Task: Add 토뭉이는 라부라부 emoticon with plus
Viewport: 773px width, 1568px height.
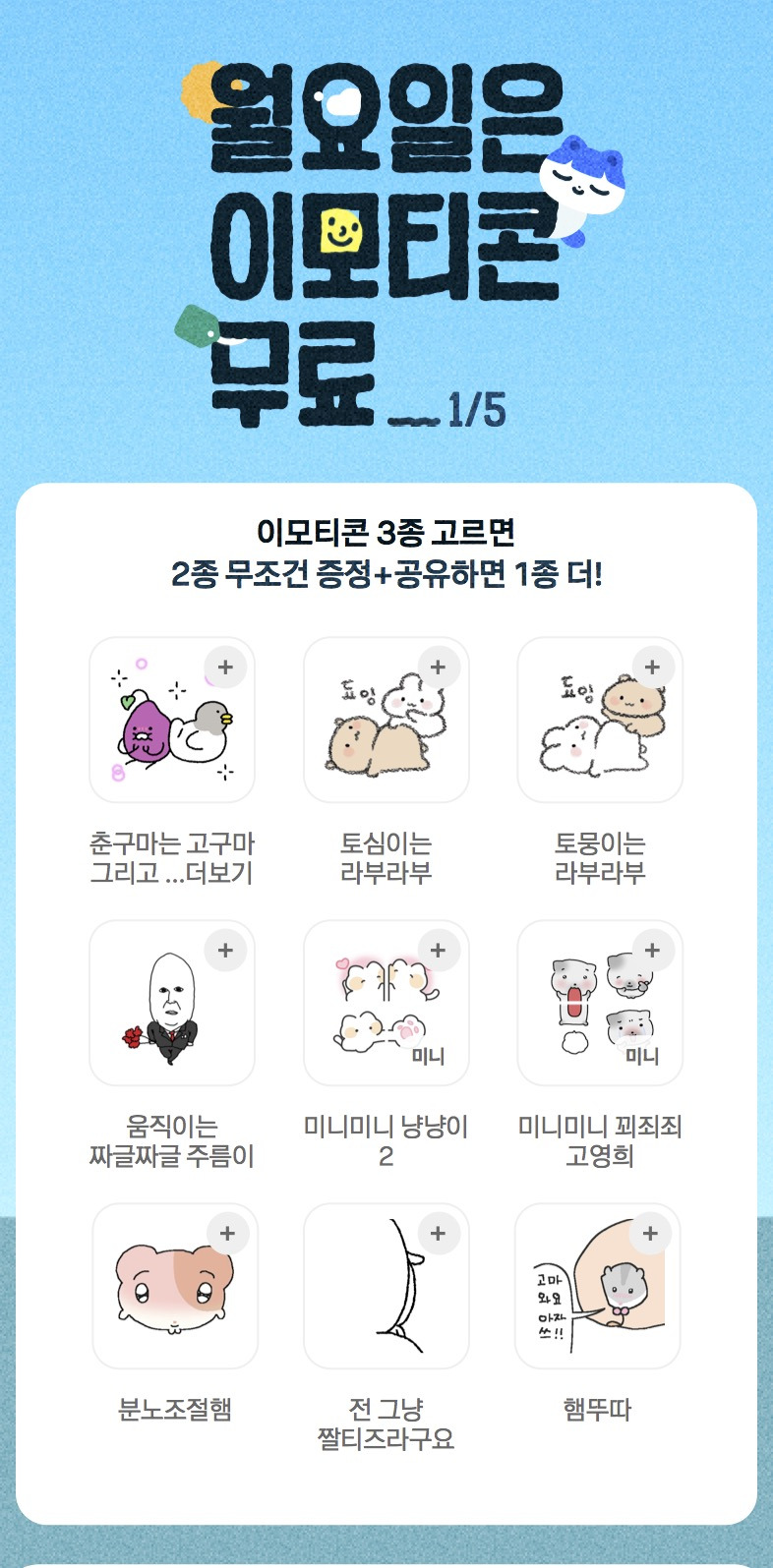Action: coord(652,668)
